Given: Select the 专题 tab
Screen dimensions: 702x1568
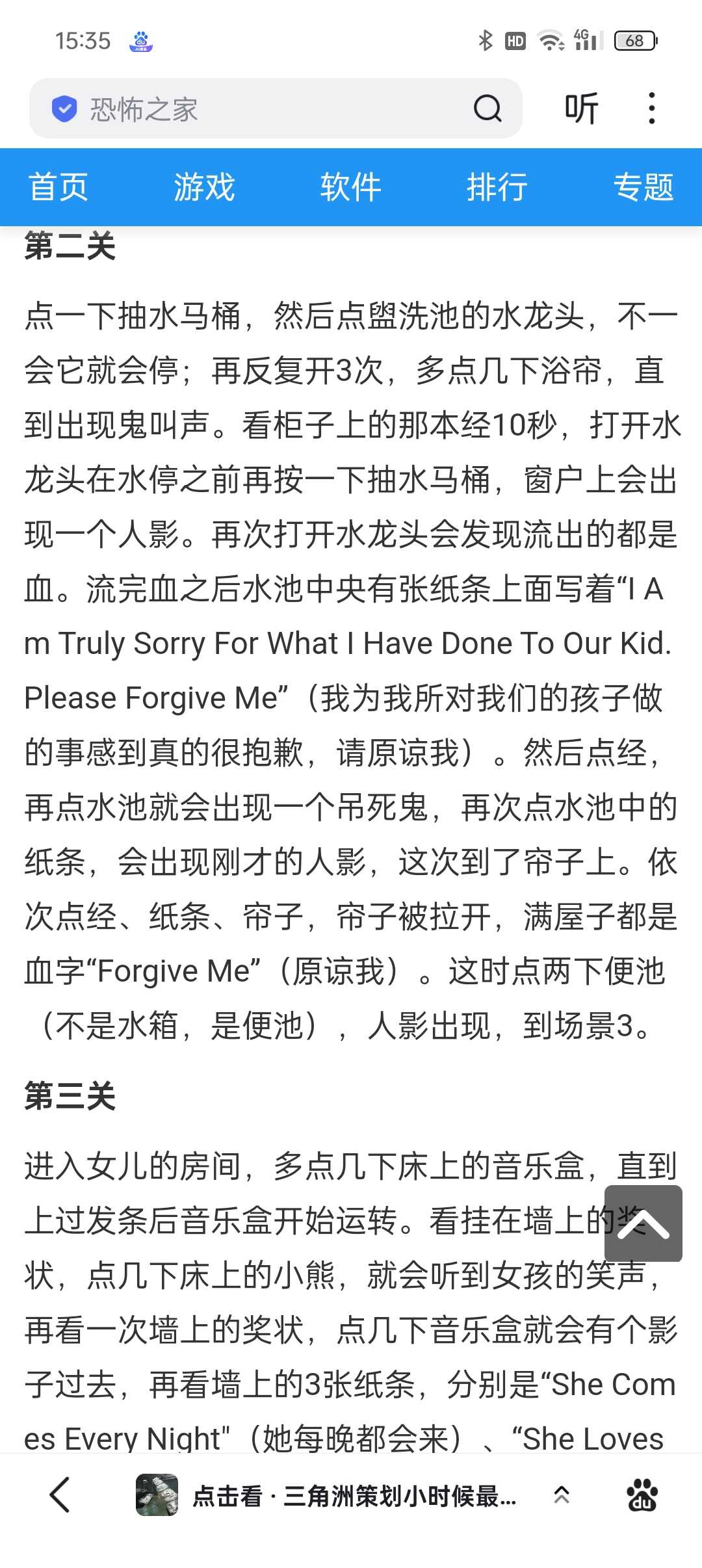Looking at the screenshot, I should click(x=643, y=187).
